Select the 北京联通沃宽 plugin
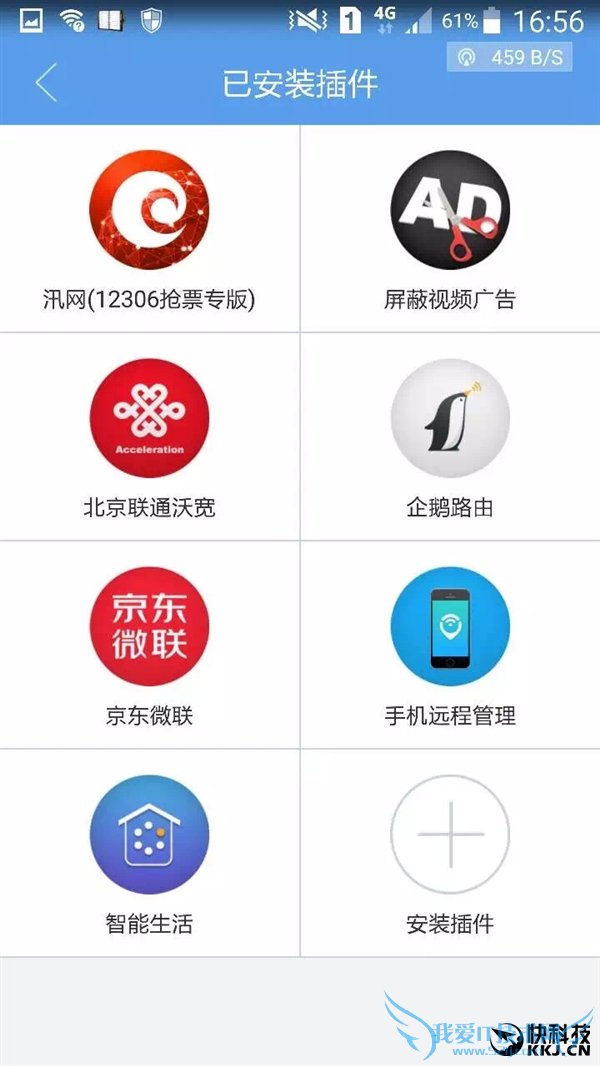600x1066 pixels. pos(149,419)
